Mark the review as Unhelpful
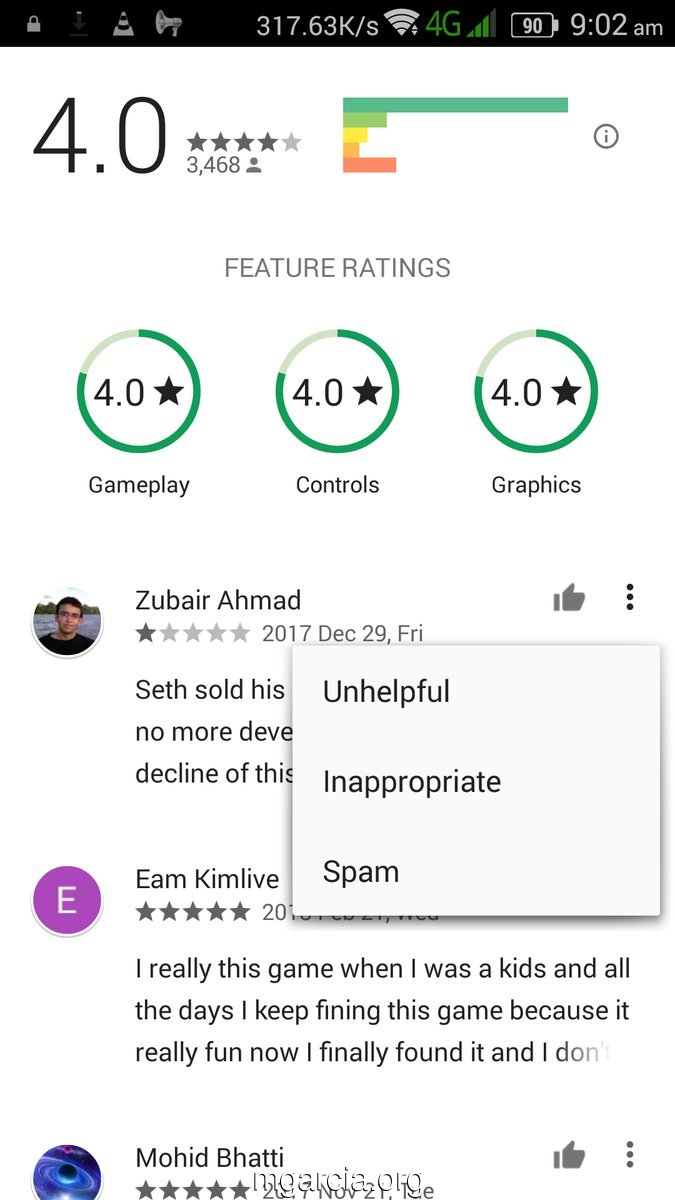The image size is (675, 1200). pos(476,691)
